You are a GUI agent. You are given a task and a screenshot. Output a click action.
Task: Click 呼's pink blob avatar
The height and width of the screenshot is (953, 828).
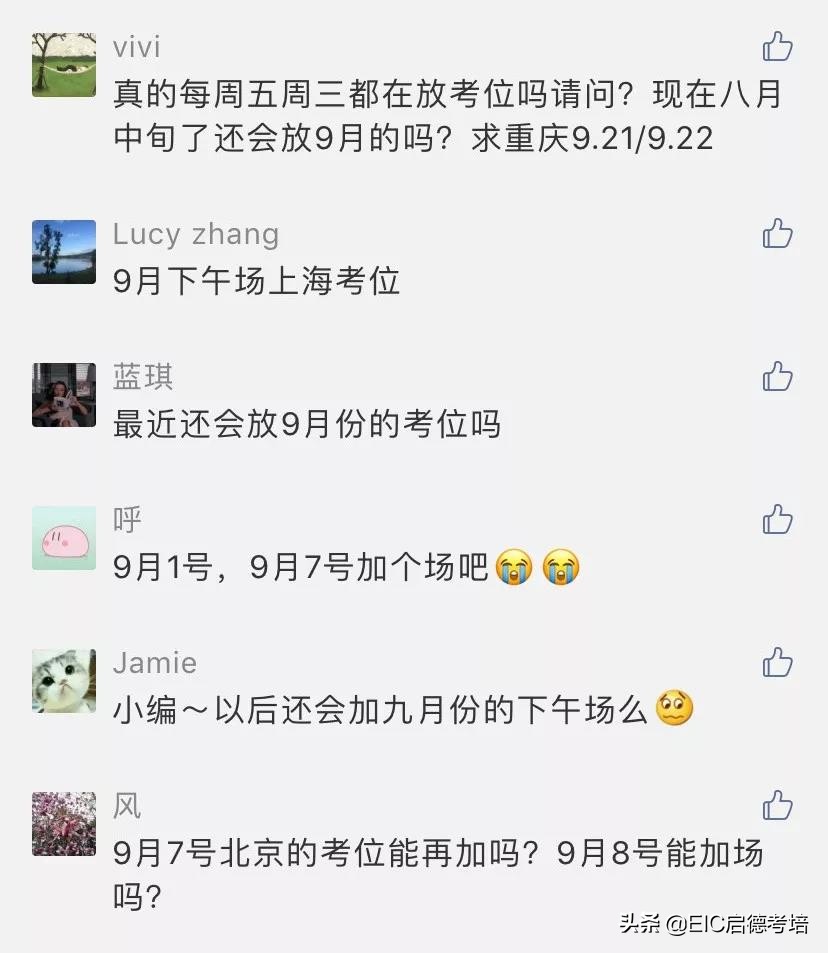click(x=63, y=537)
